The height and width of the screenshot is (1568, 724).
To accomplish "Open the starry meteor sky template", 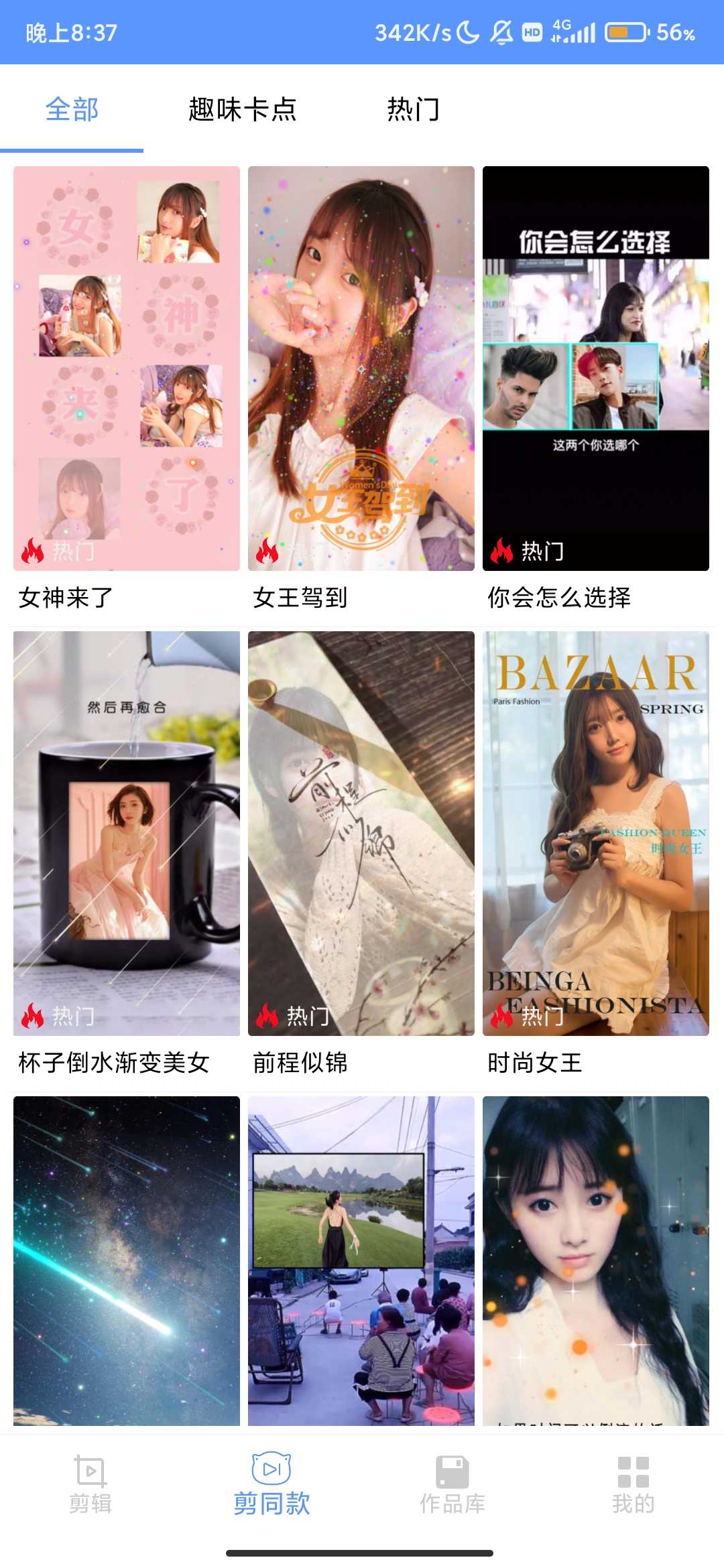I will (127, 1260).
